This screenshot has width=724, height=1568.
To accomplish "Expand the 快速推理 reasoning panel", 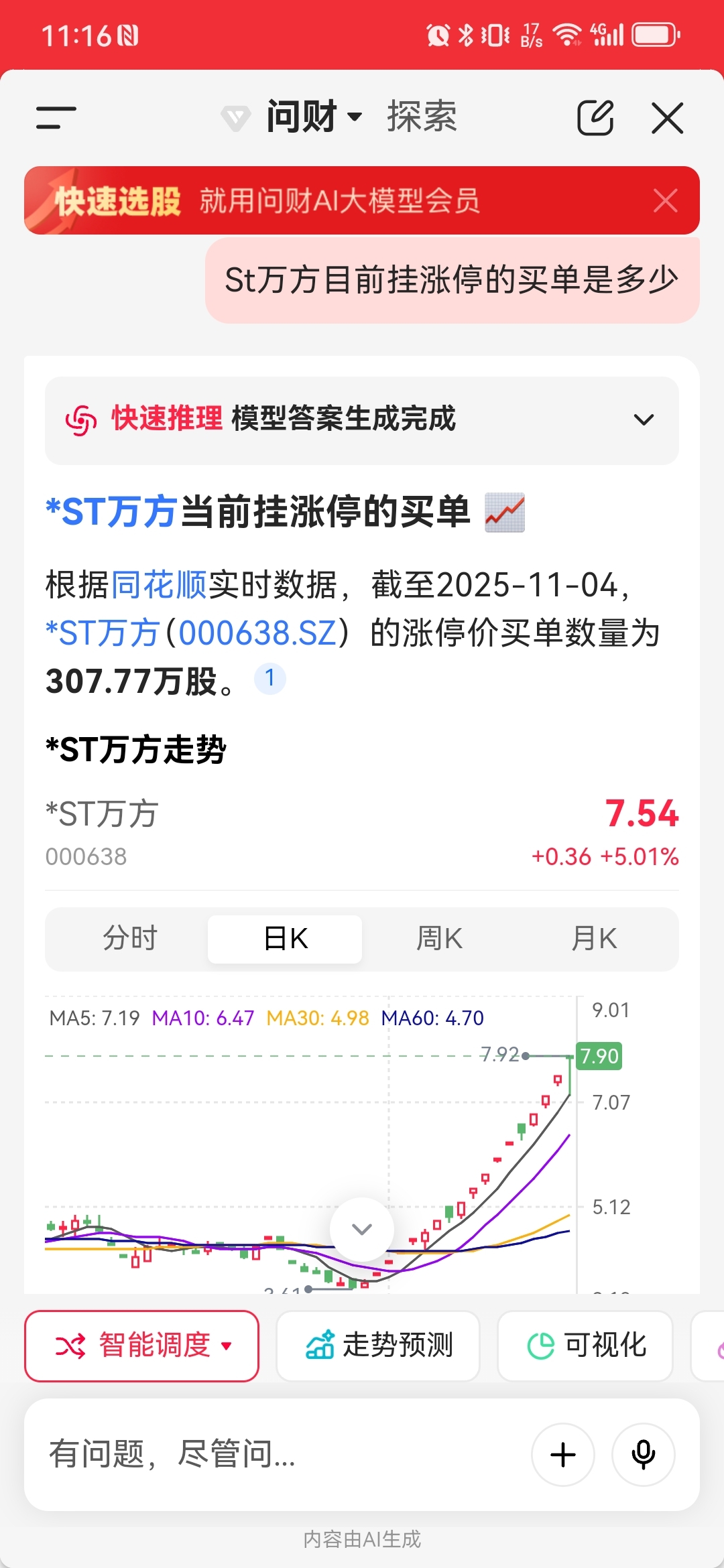I will tap(643, 420).
